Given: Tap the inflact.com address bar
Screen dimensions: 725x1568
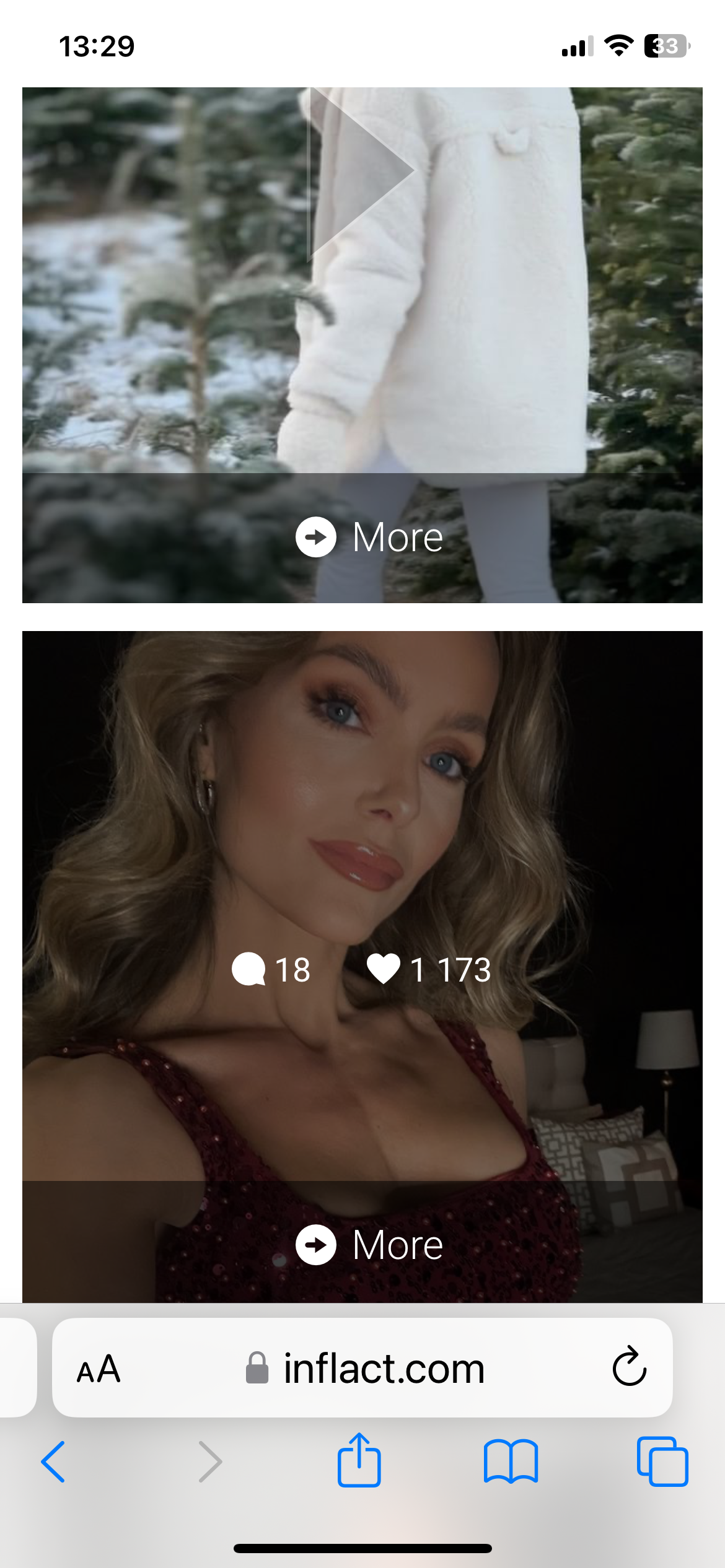Looking at the screenshot, I should click(x=364, y=1369).
